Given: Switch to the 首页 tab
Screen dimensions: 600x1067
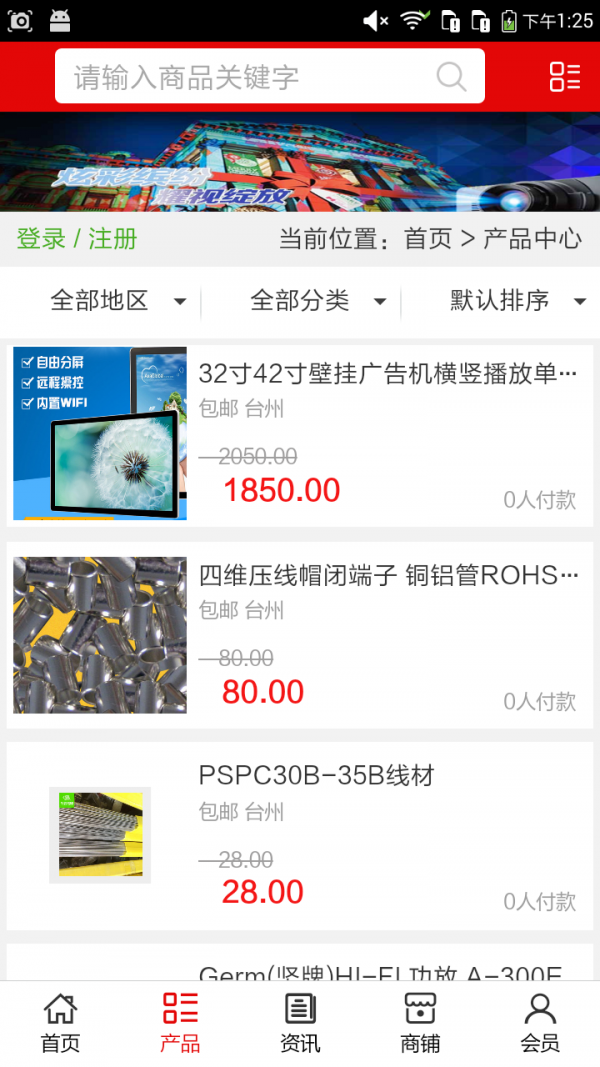Looking at the screenshot, I should pos(60,1023).
